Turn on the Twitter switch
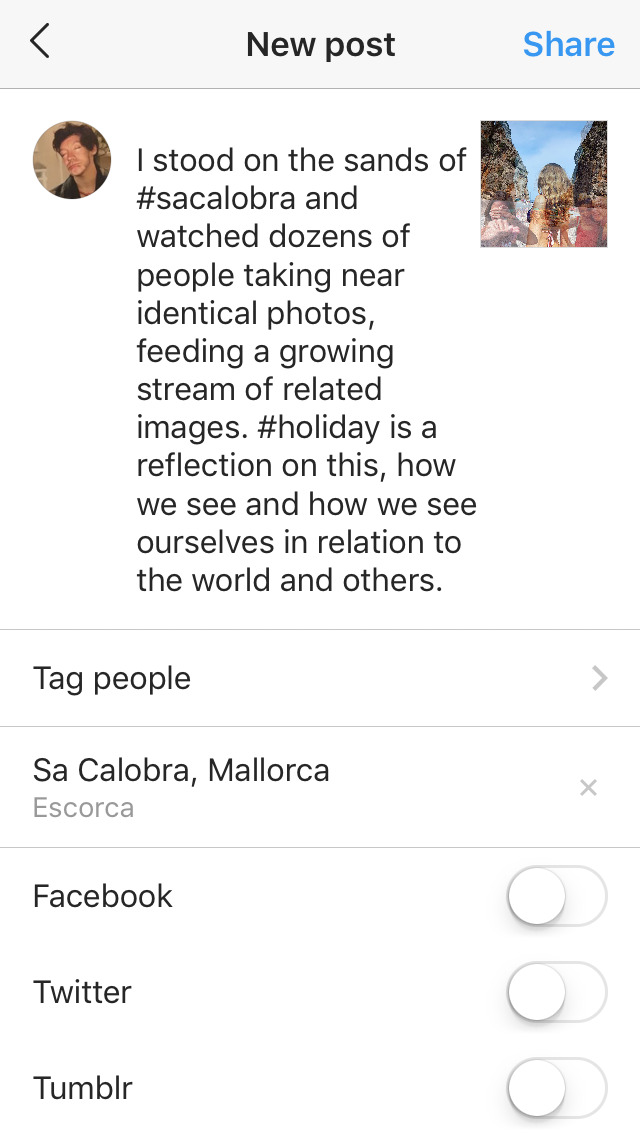640x1136 pixels. [557, 991]
